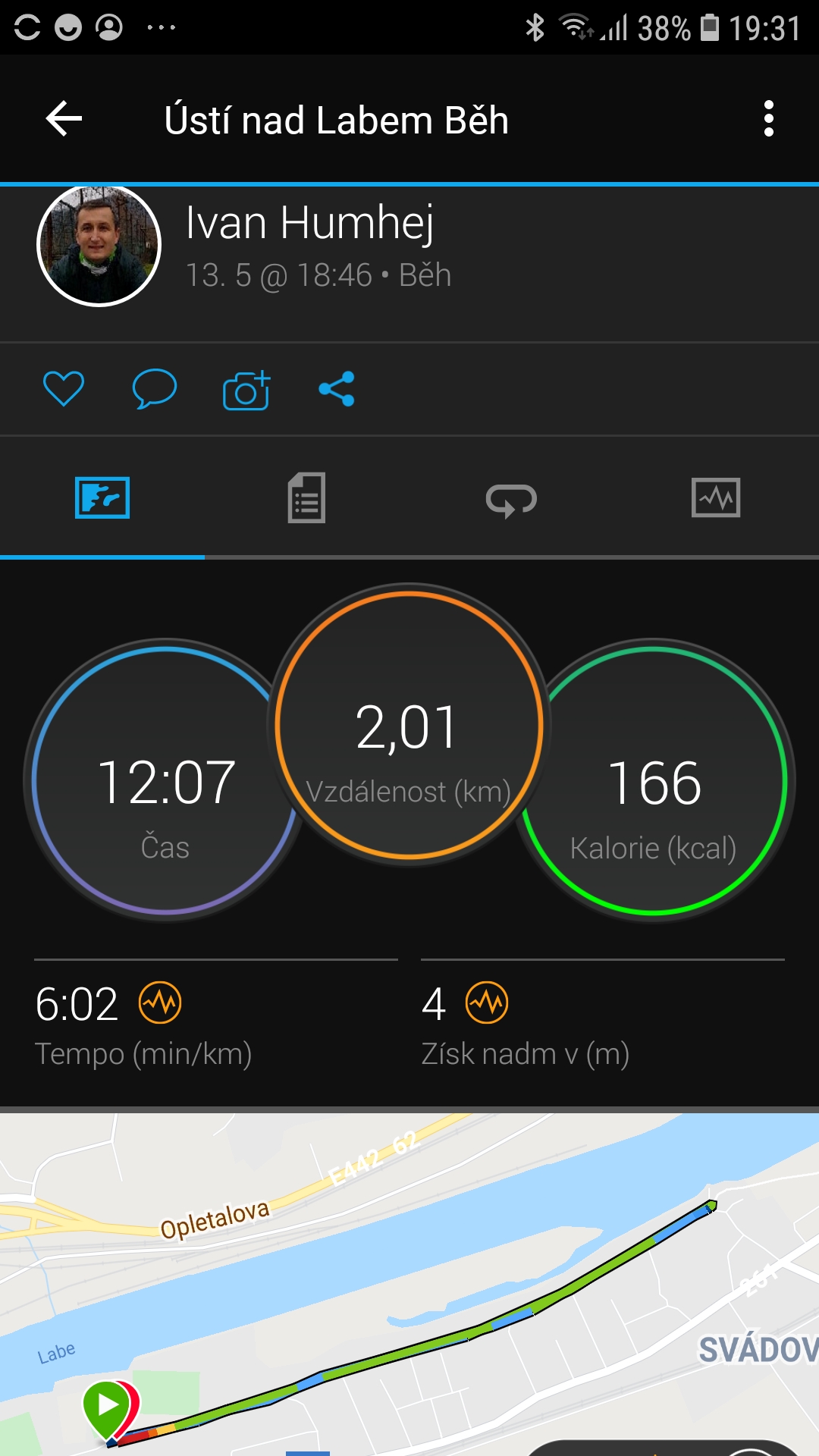Add a photo with the camera icon
Viewport: 819px width, 1456px height.
[x=246, y=390]
